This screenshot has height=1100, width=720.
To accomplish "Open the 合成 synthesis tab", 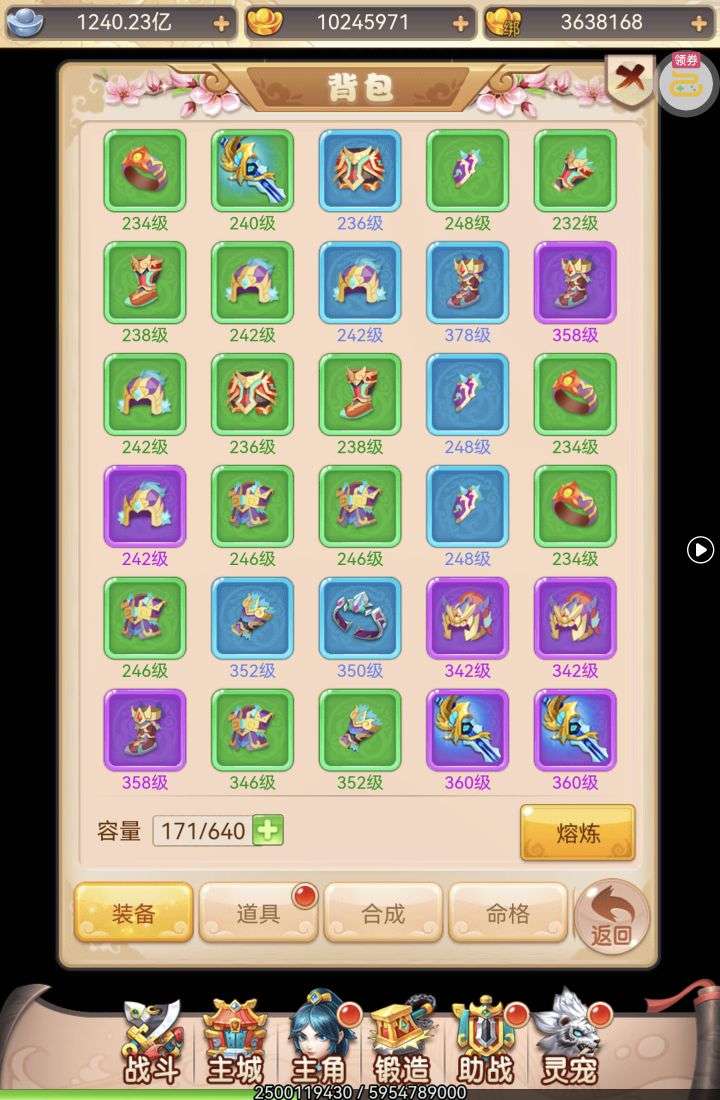I will [383, 912].
